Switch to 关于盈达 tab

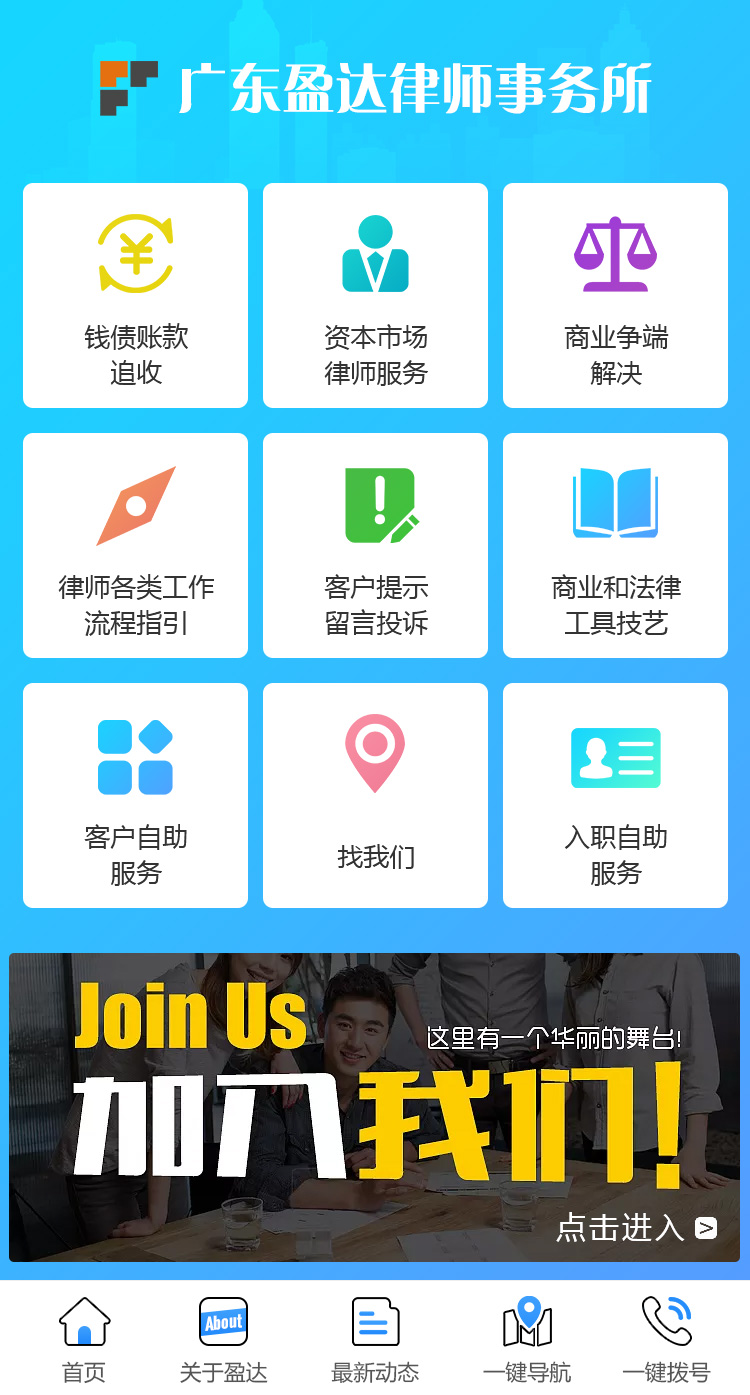tap(223, 1338)
